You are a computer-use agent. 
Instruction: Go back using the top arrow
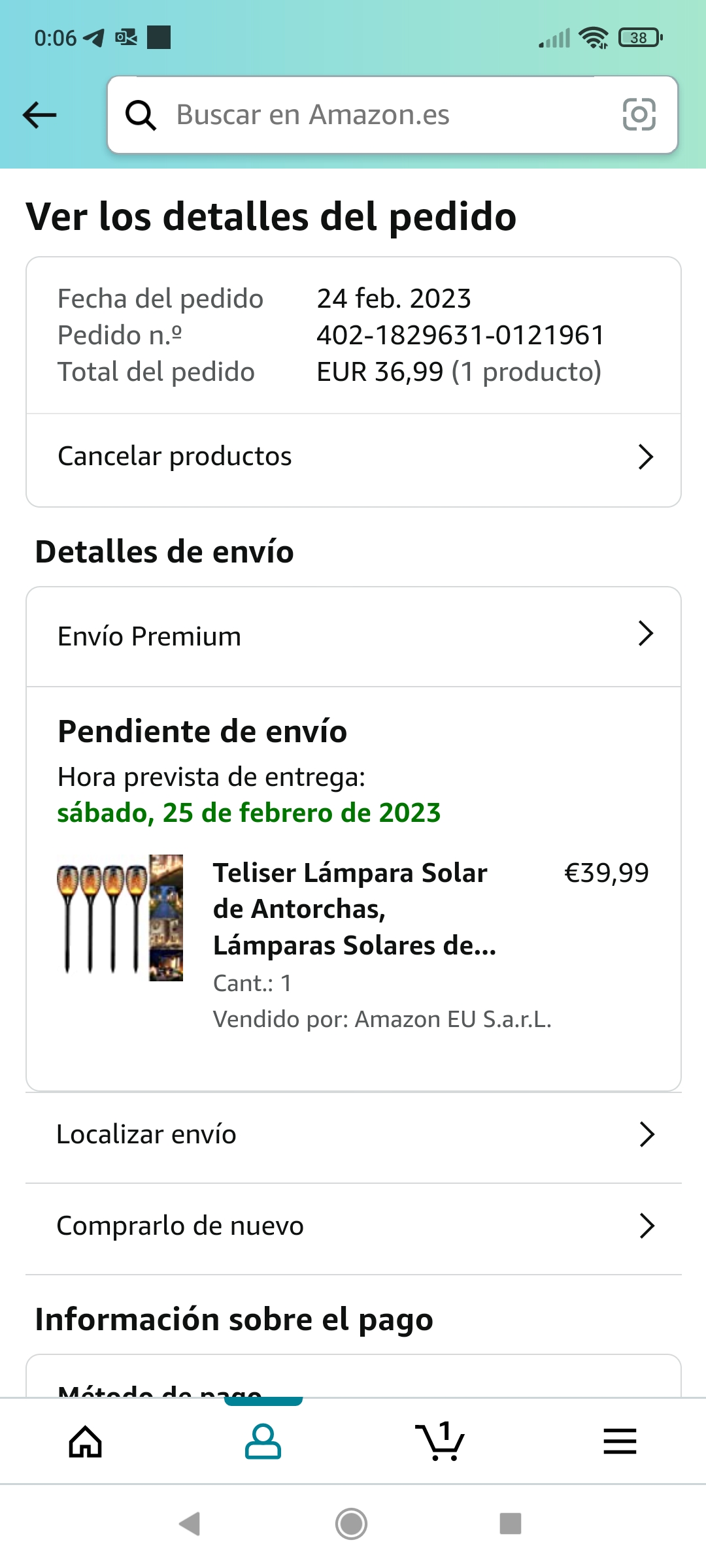pyautogui.click(x=40, y=115)
